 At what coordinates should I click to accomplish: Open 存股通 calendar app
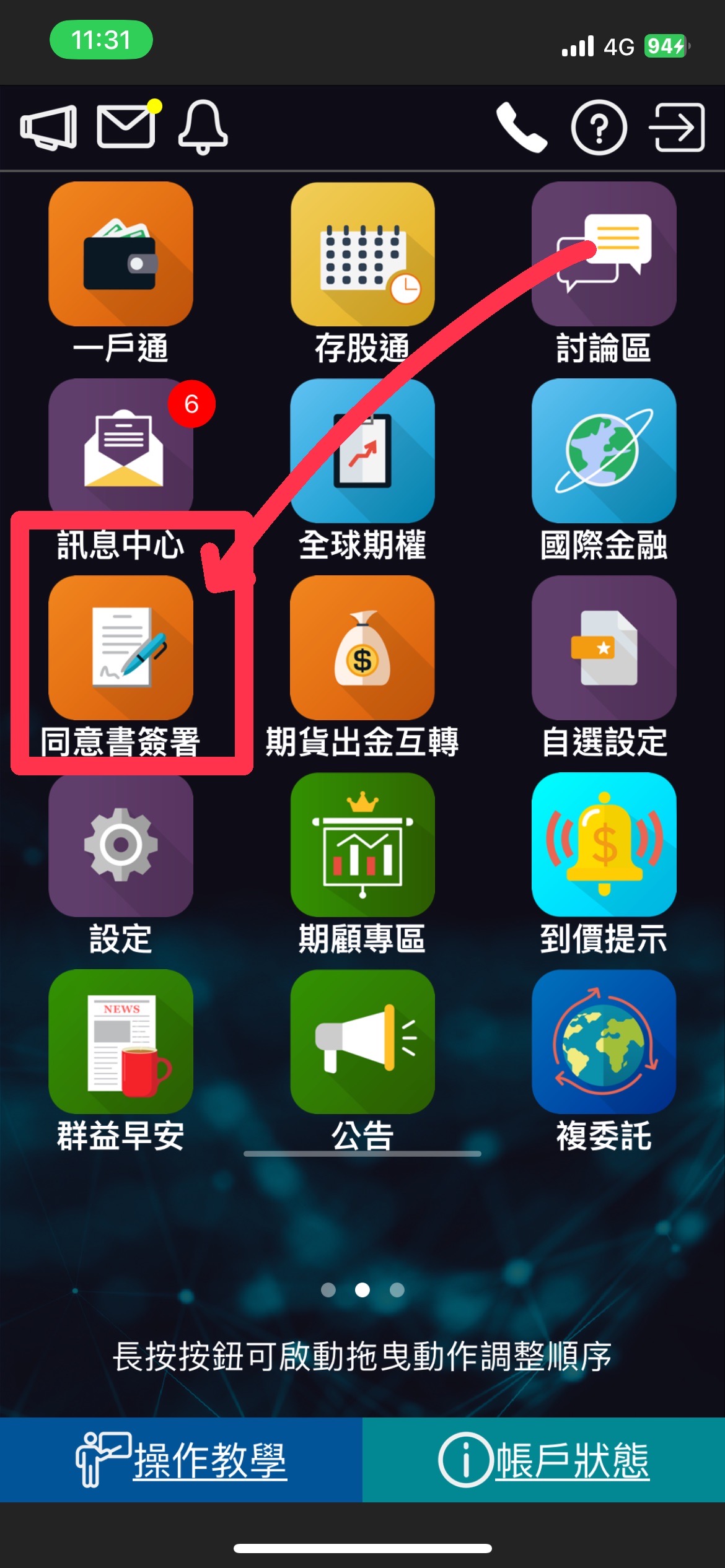click(x=362, y=254)
